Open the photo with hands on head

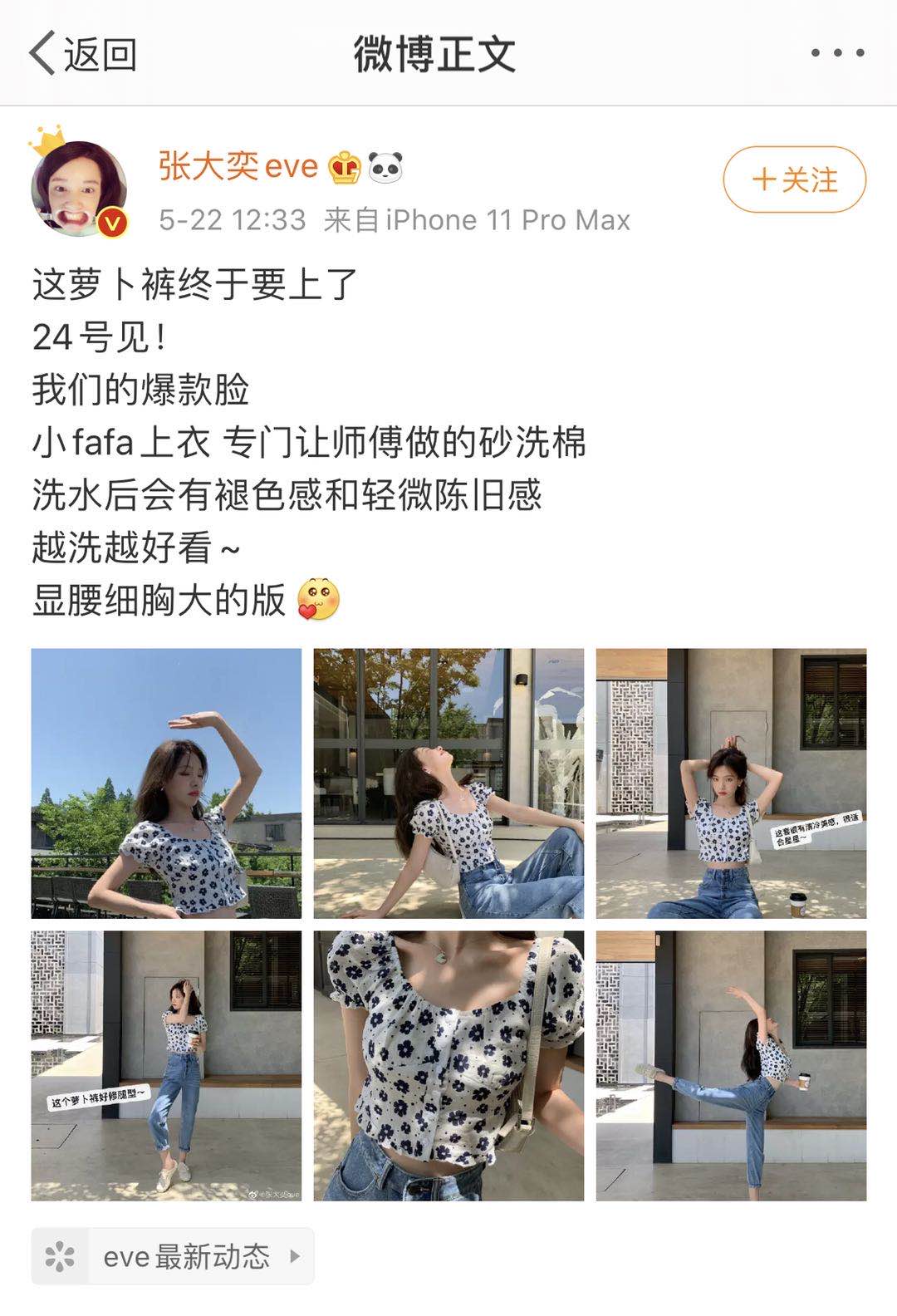pyautogui.click(x=731, y=783)
